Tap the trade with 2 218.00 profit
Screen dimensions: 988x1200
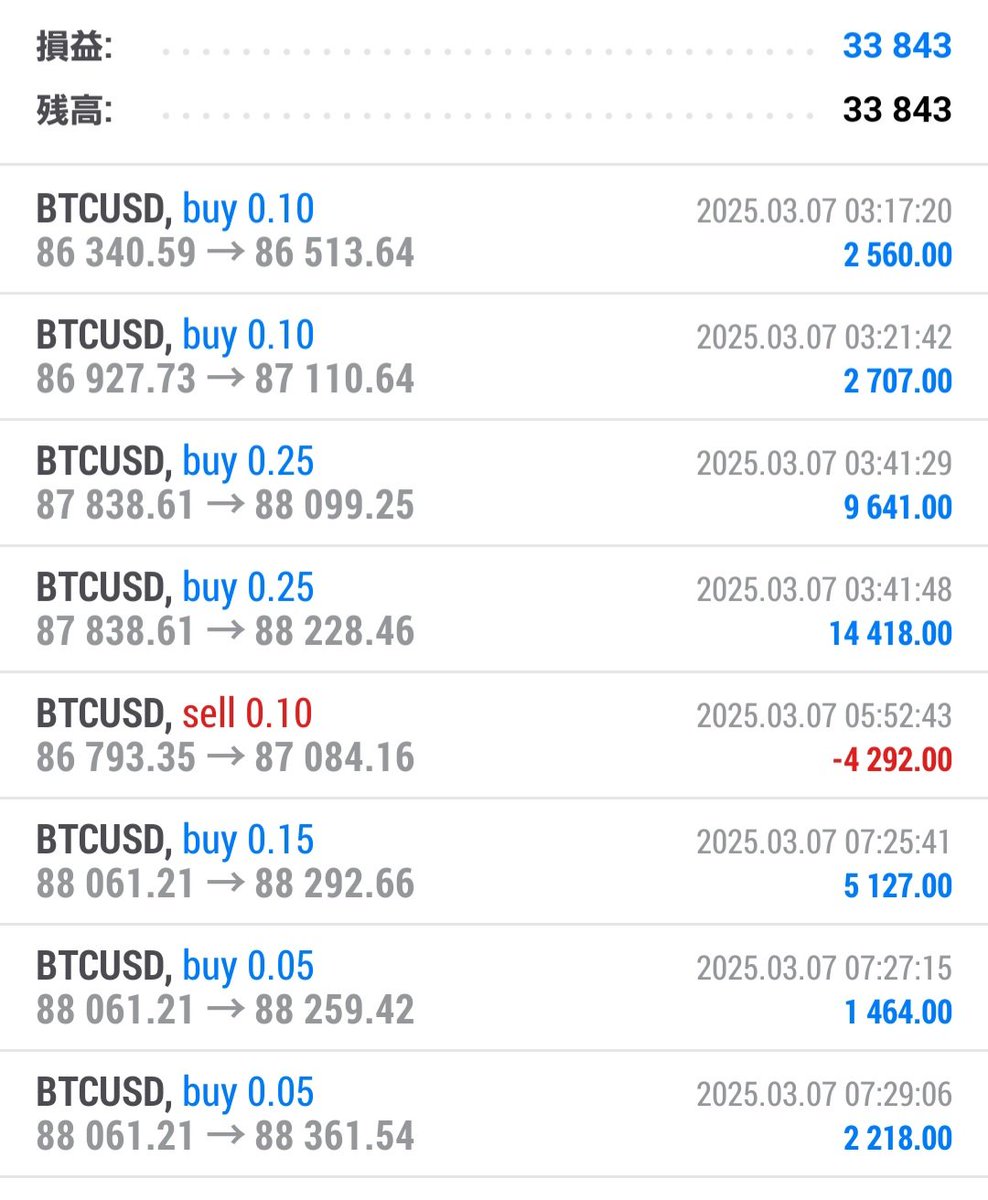click(x=494, y=1113)
